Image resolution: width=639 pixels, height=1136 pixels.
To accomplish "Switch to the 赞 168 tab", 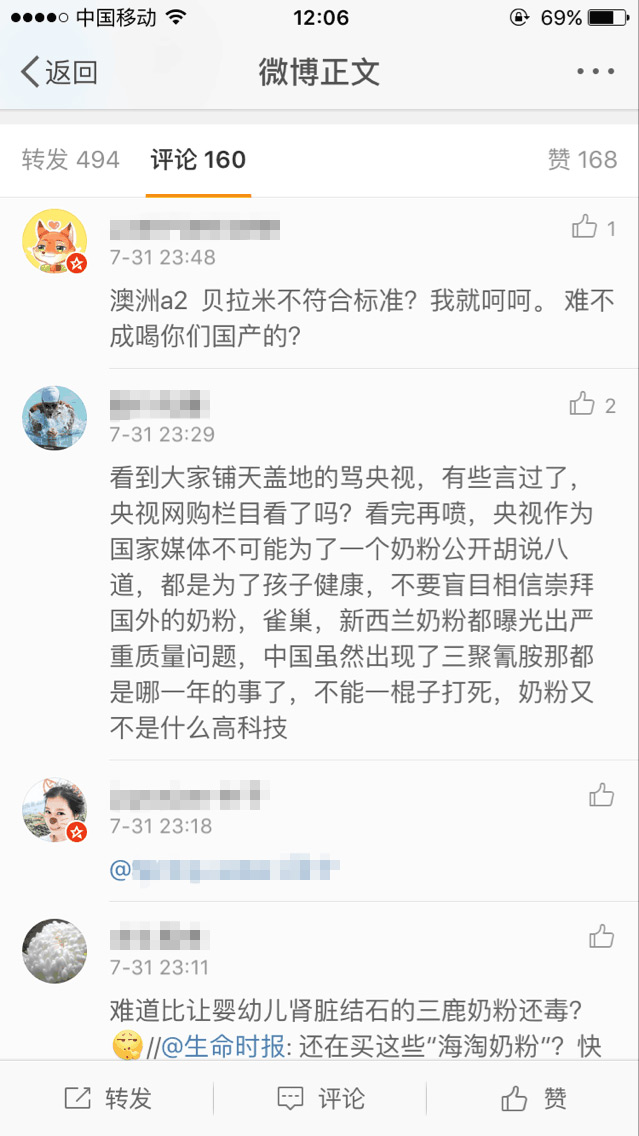I will (582, 160).
